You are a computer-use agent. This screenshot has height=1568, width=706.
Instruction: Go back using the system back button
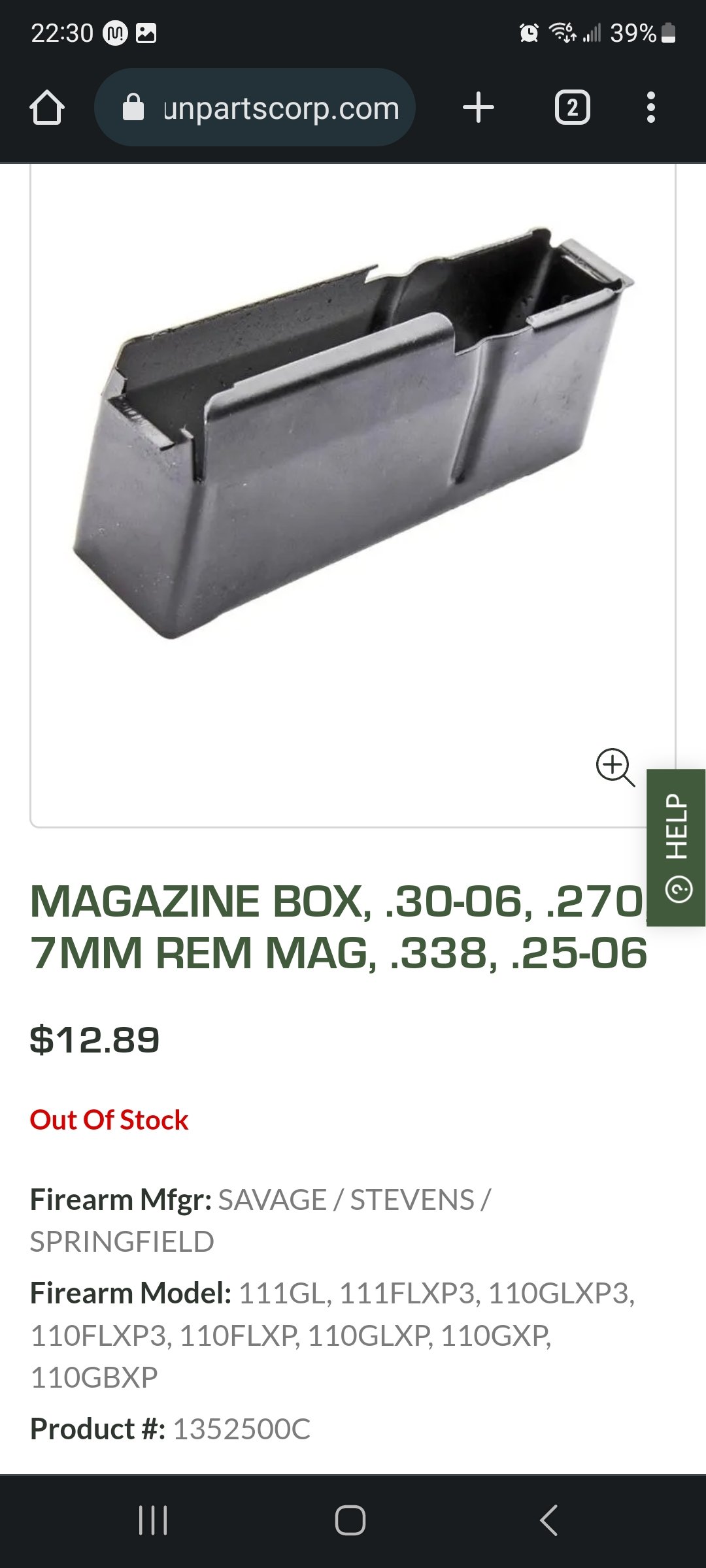tap(549, 1520)
